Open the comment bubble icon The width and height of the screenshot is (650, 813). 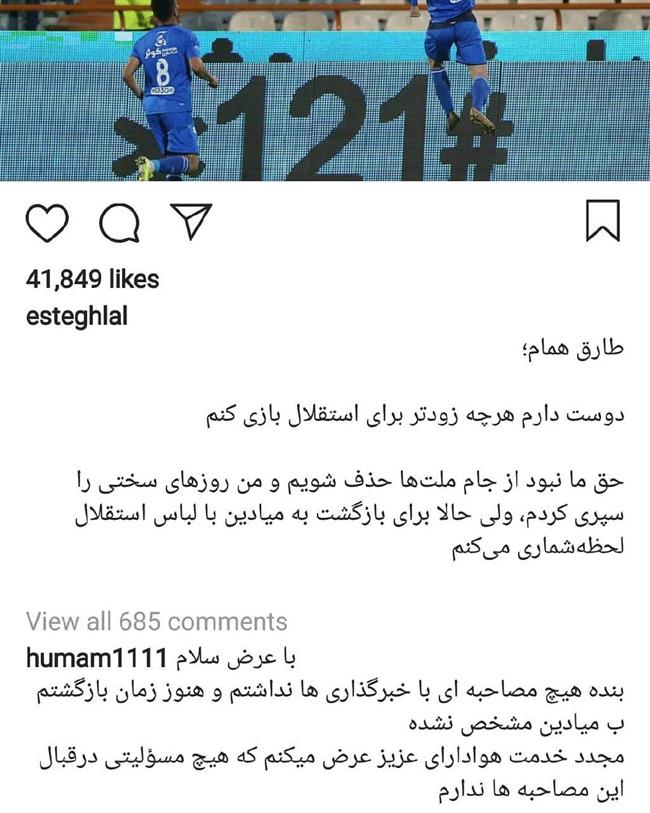pos(121,222)
